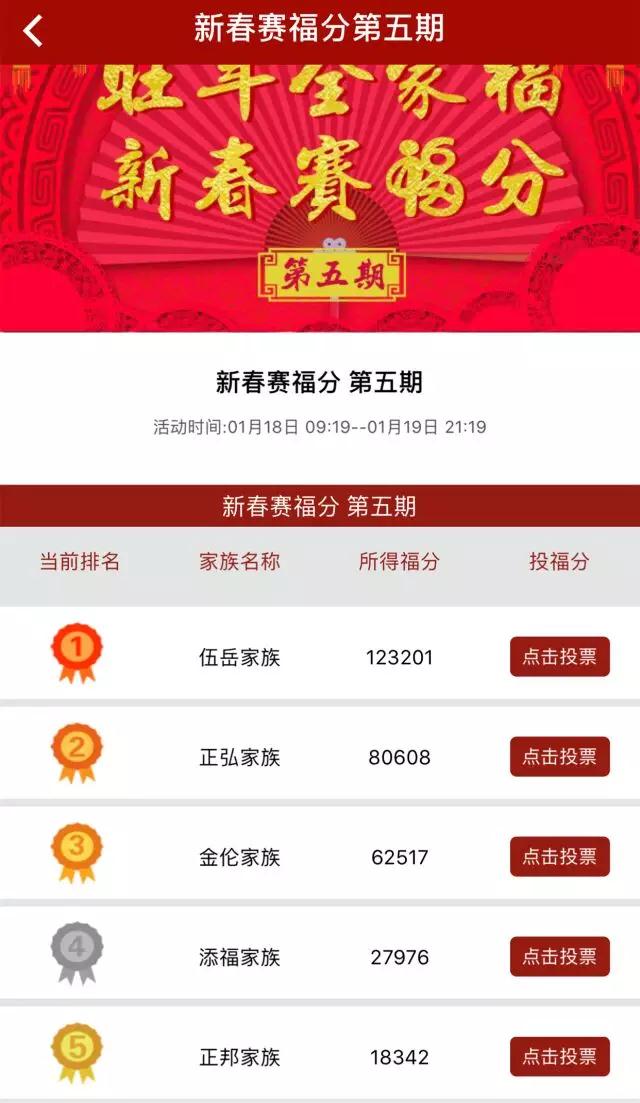Go back using the top-left arrow
640x1103 pixels.
pos(33,30)
